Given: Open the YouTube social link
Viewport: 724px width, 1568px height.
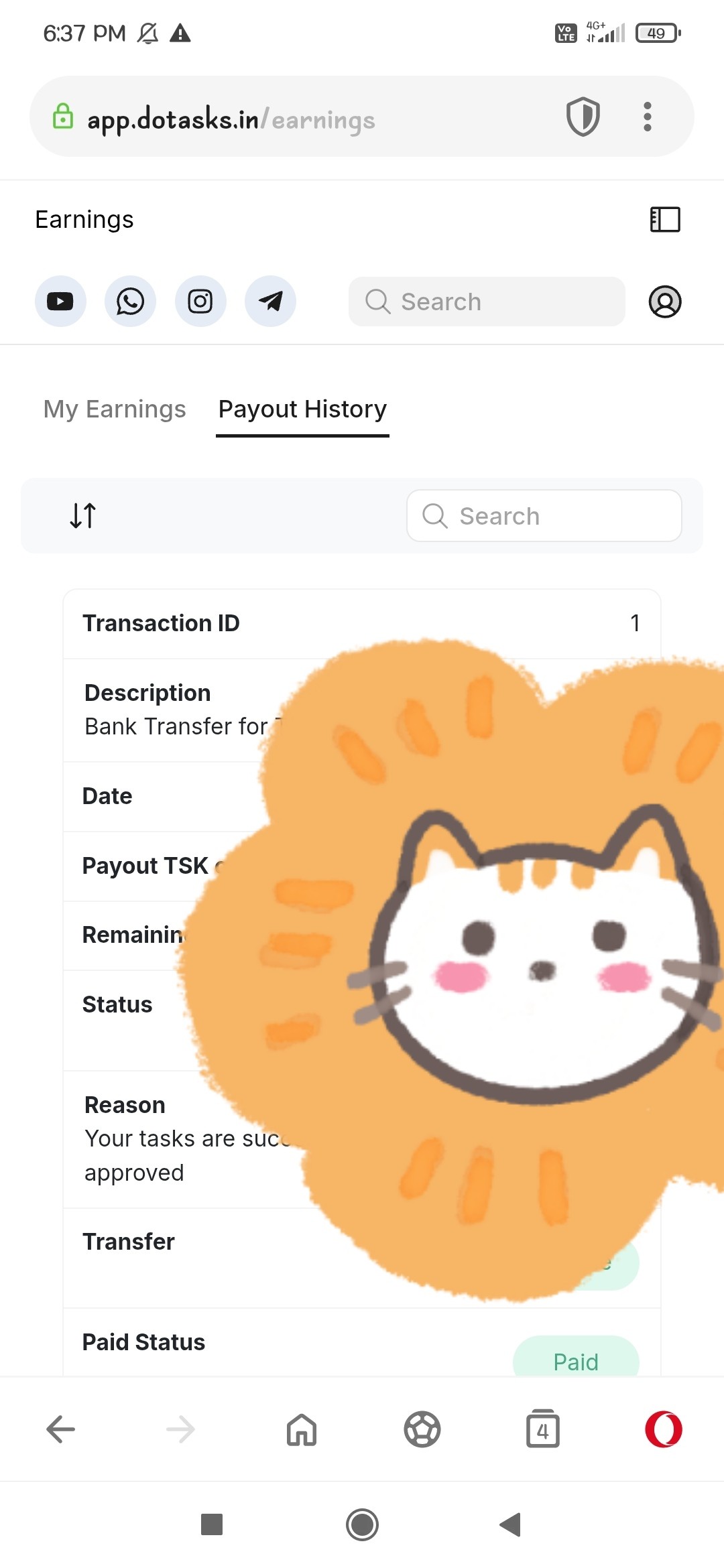Looking at the screenshot, I should [60, 302].
